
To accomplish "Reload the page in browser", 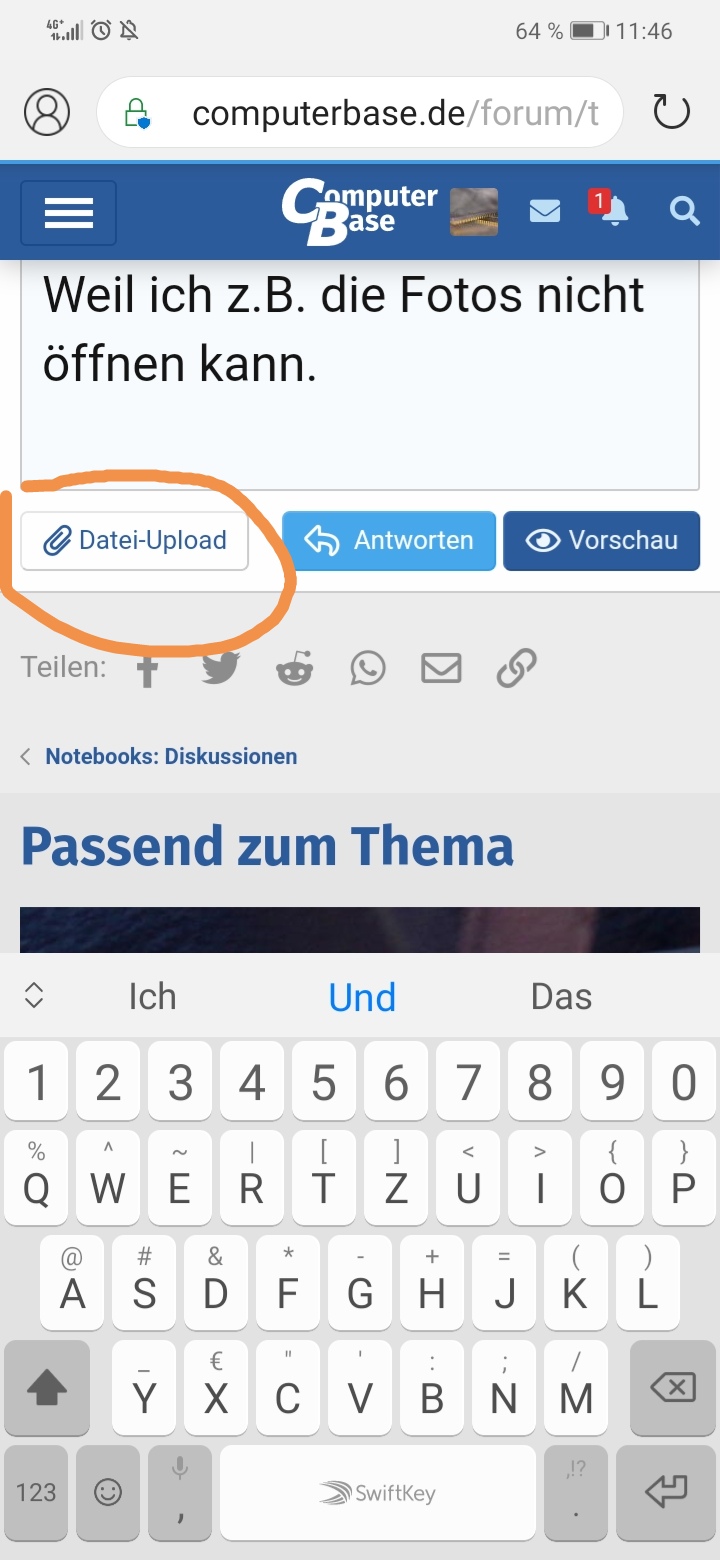I will tap(671, 112).
